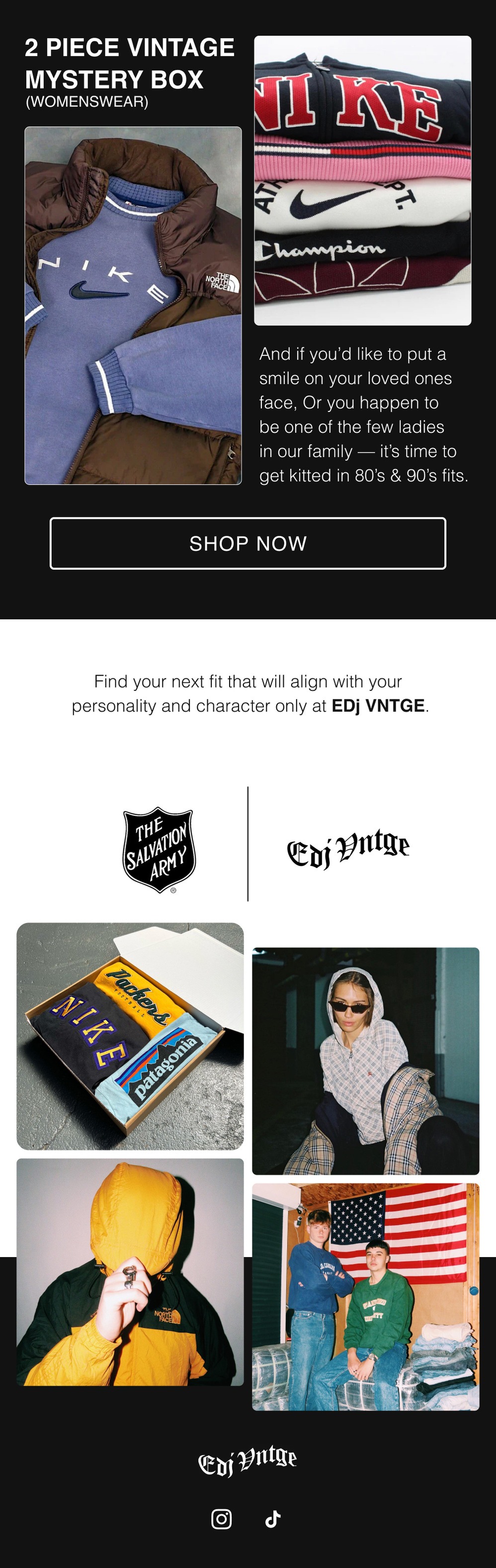496x1568 pixels.
Task: Open the Instagram profile icon
Action: (x=221, y=1519)
